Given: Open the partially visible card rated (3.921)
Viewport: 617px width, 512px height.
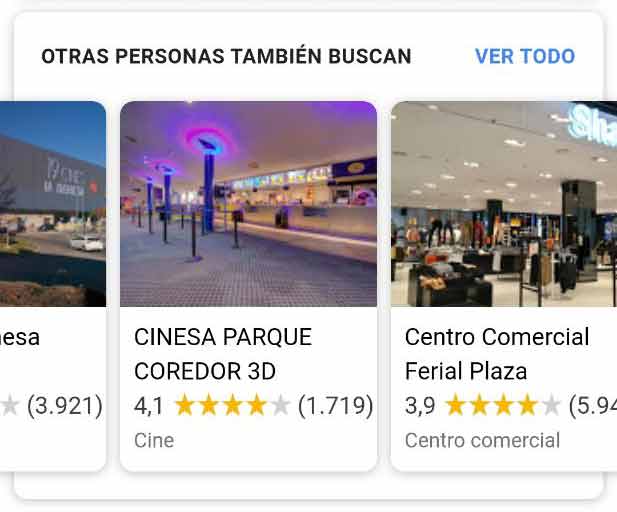Looking at the screenshot, I should (52, 285).
